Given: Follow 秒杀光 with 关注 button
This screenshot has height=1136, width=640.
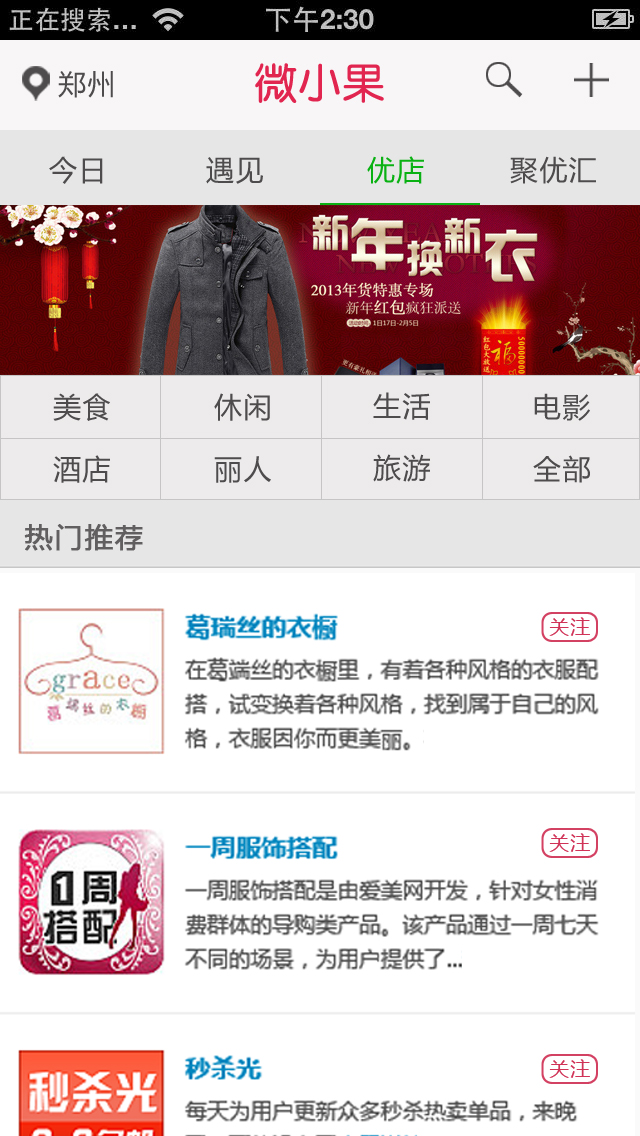Looking at the screenshot, I should click(570, 1069).
